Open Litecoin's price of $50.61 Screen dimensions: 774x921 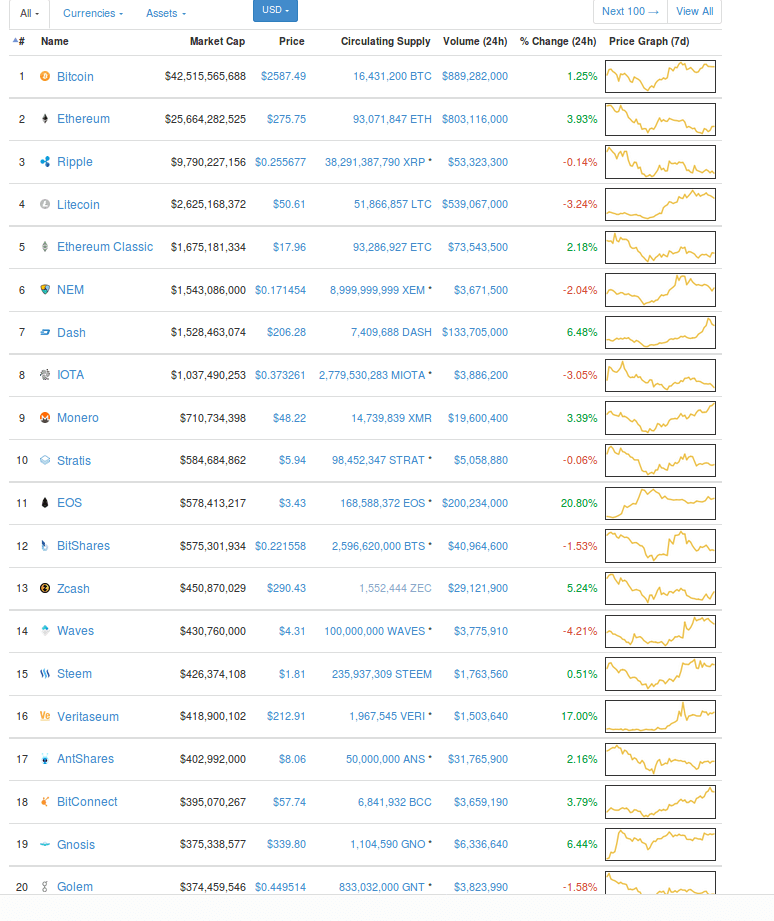[x=289, y=204]
